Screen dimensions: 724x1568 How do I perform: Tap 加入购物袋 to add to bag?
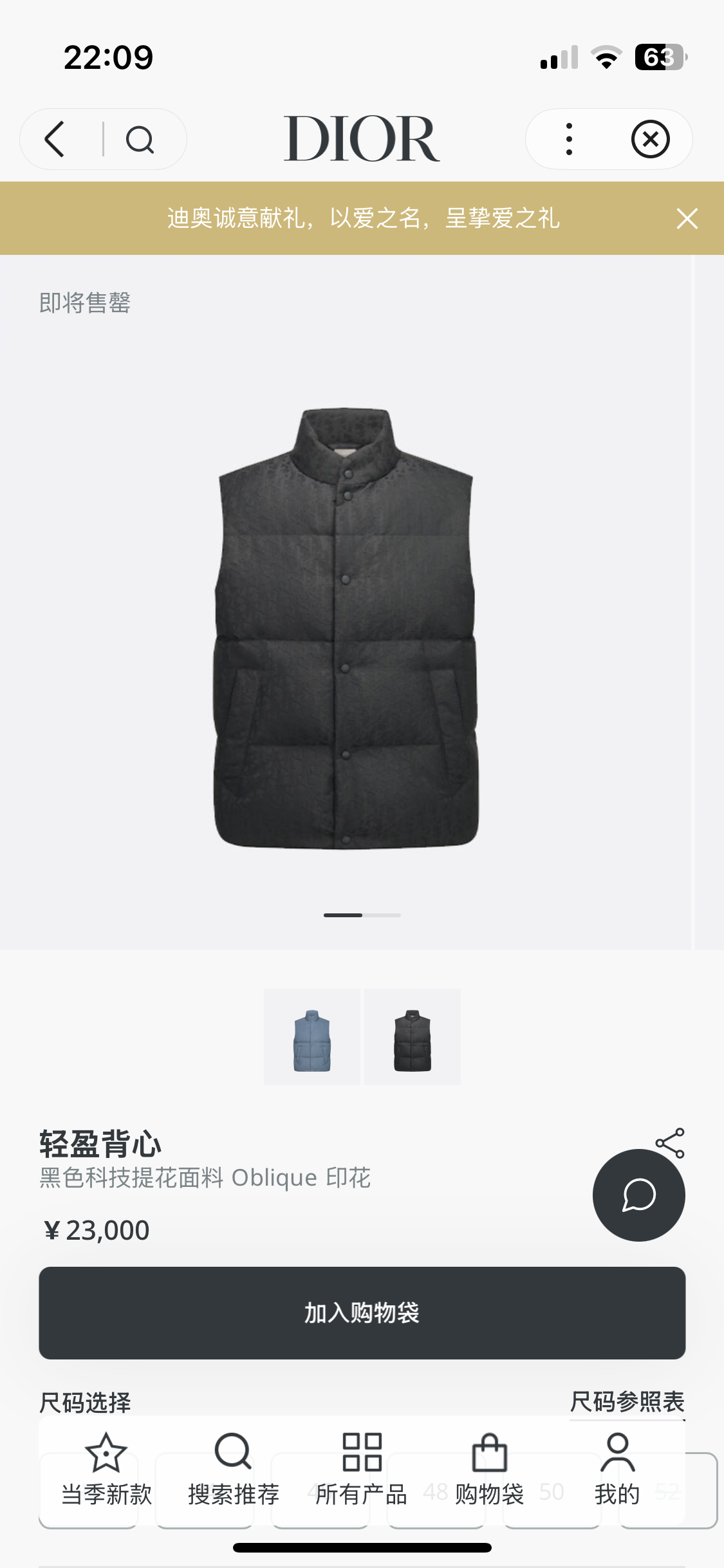tap(362, 1313)
